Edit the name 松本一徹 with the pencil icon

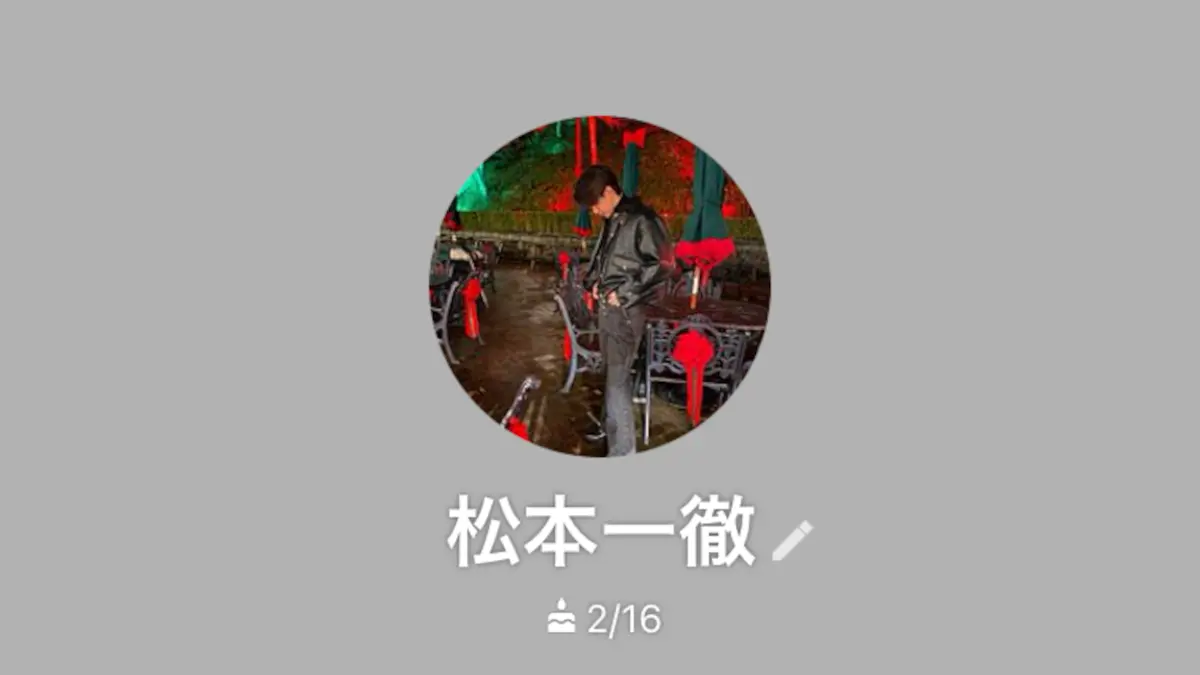793,540
